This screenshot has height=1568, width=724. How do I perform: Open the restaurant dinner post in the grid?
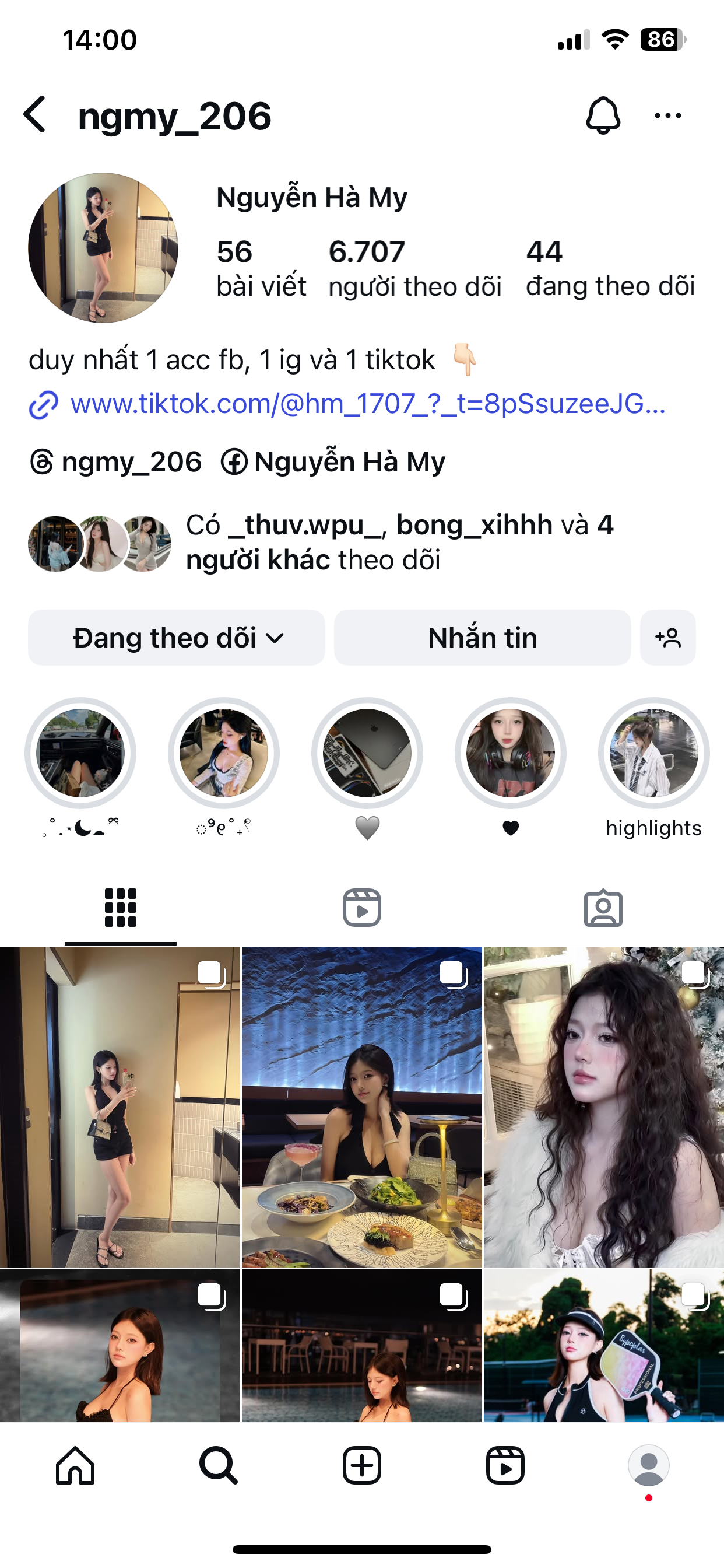point(362,1107)
